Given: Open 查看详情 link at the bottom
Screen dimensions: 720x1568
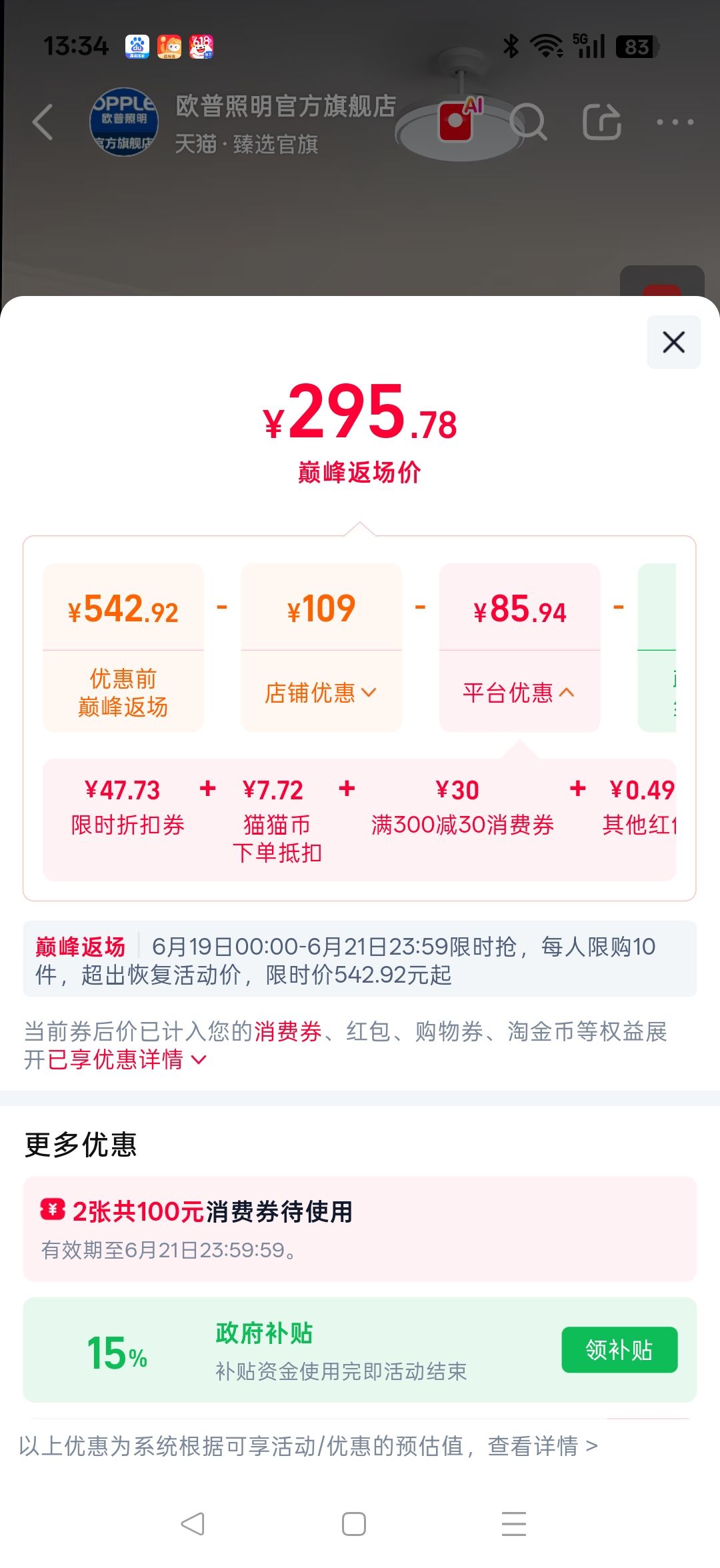Looking at the screenshot, I should tap(543, 1446).
